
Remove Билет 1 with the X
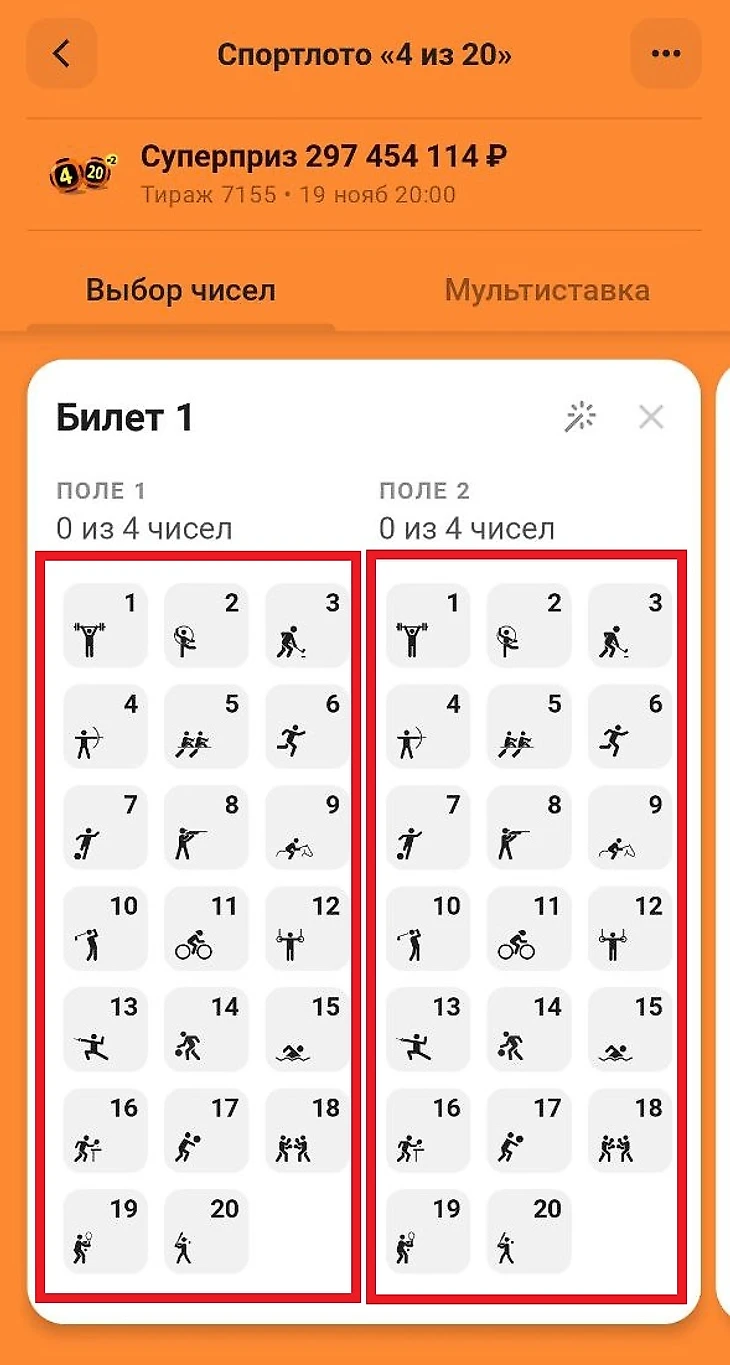click(651, 417)
